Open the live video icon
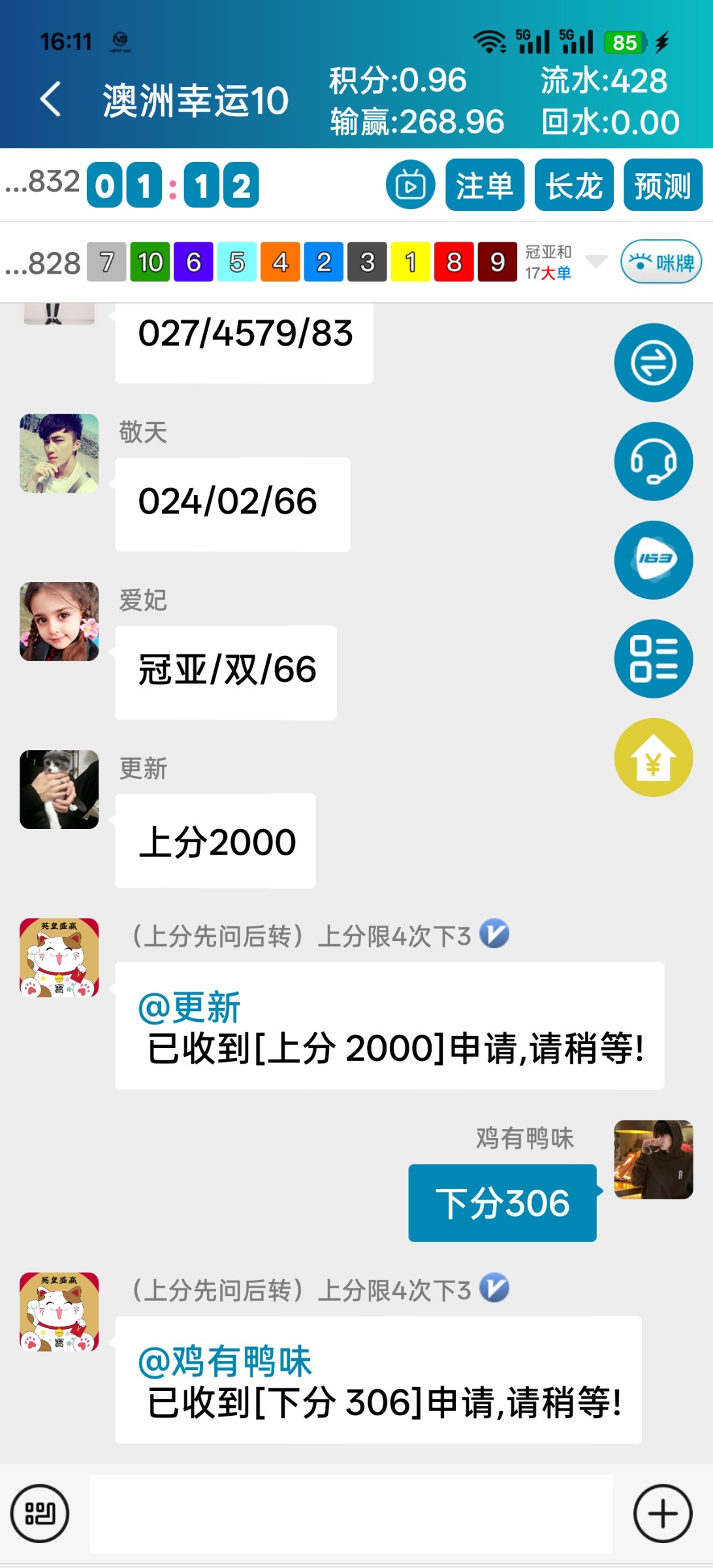713x1568 pixels. coord(410,186)
